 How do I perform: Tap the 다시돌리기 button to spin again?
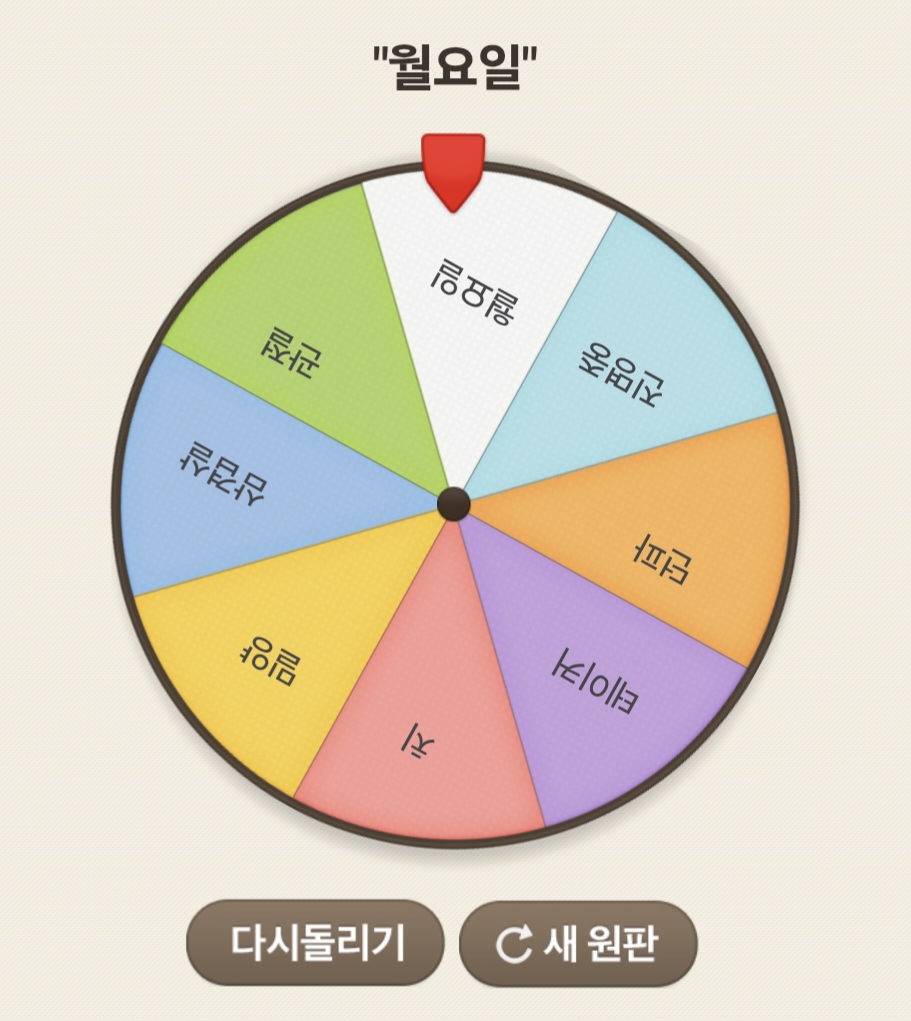click(315, 942)
